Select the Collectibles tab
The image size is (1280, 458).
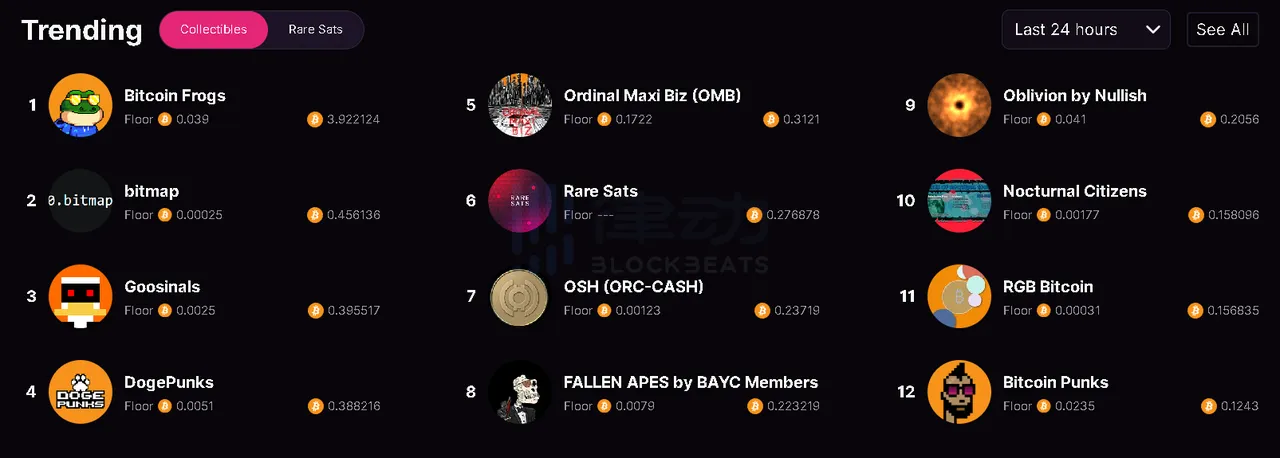pos(213,30)
